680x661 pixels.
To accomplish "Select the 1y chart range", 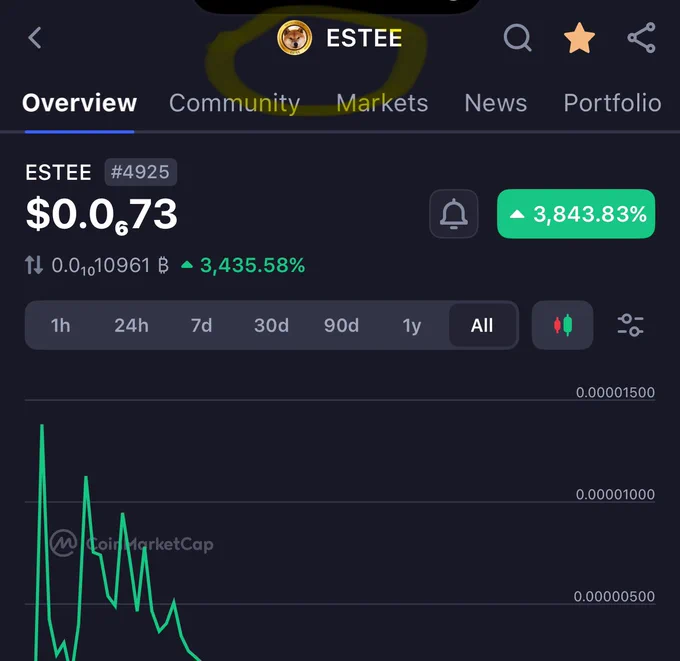I will (x=412, y=325).
